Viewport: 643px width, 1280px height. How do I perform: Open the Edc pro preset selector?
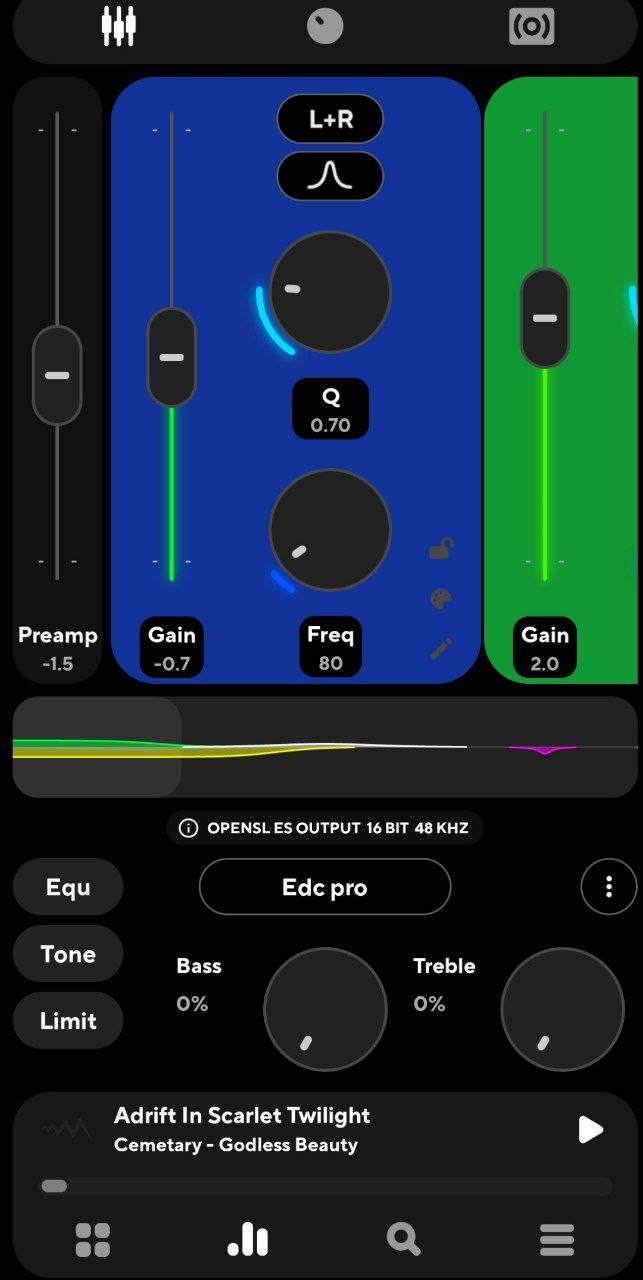pyautogui.click(x=325, y=887)
